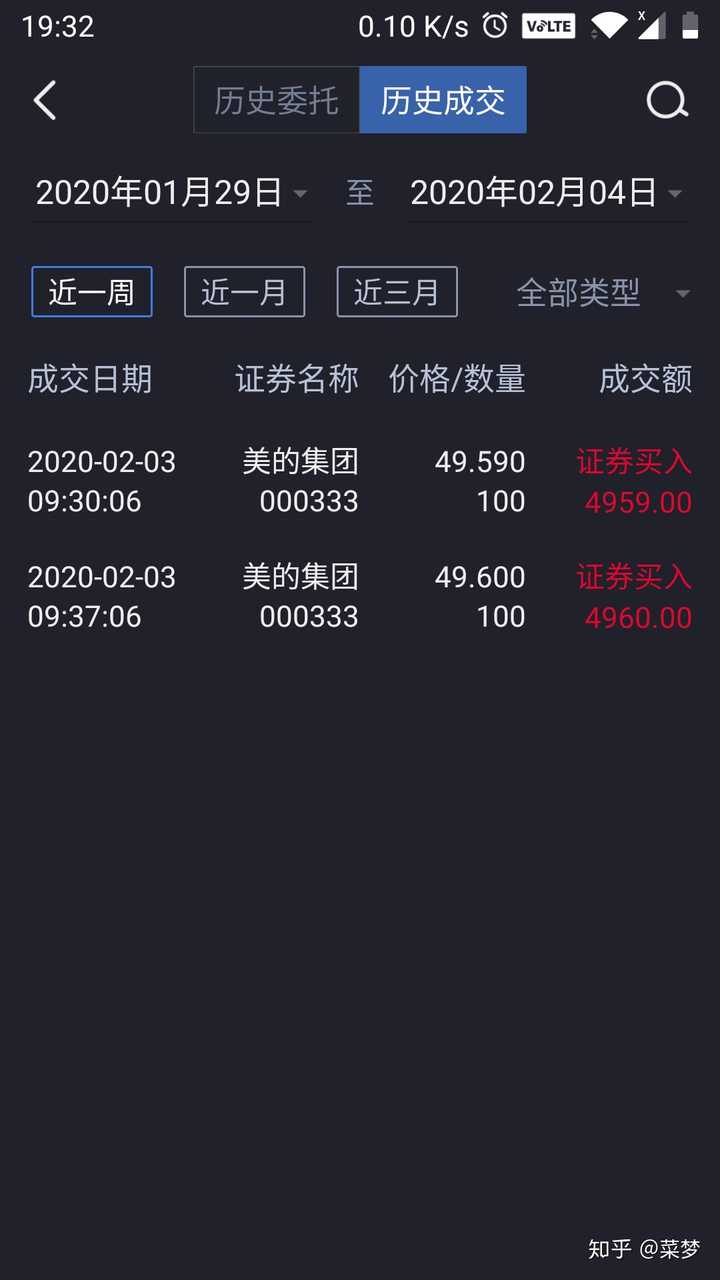Go back using the top-left arrow
The width and height of the screenshot is (720, 1280).
[x=44, y=101]
